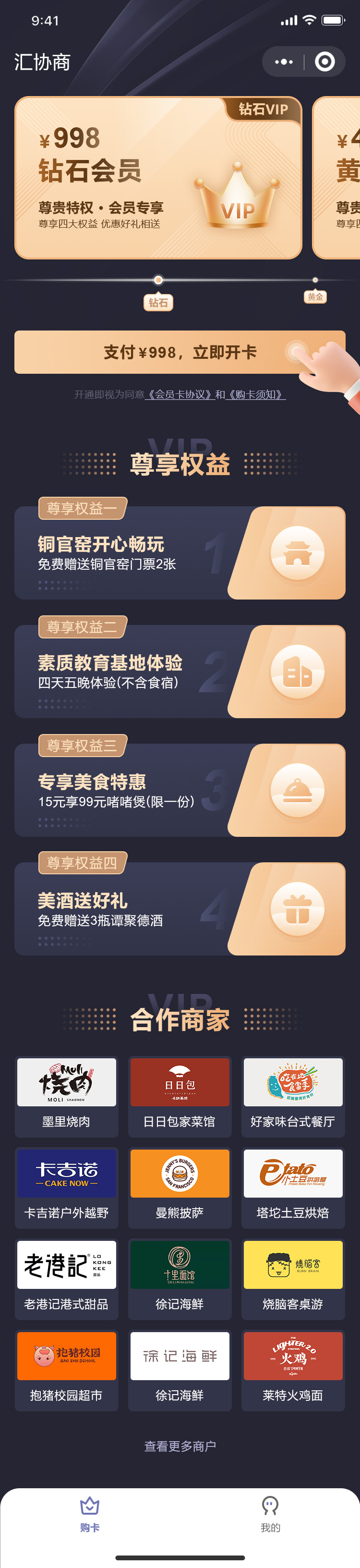Open merchant 烧脑客桌游

tap(292, 1279)
